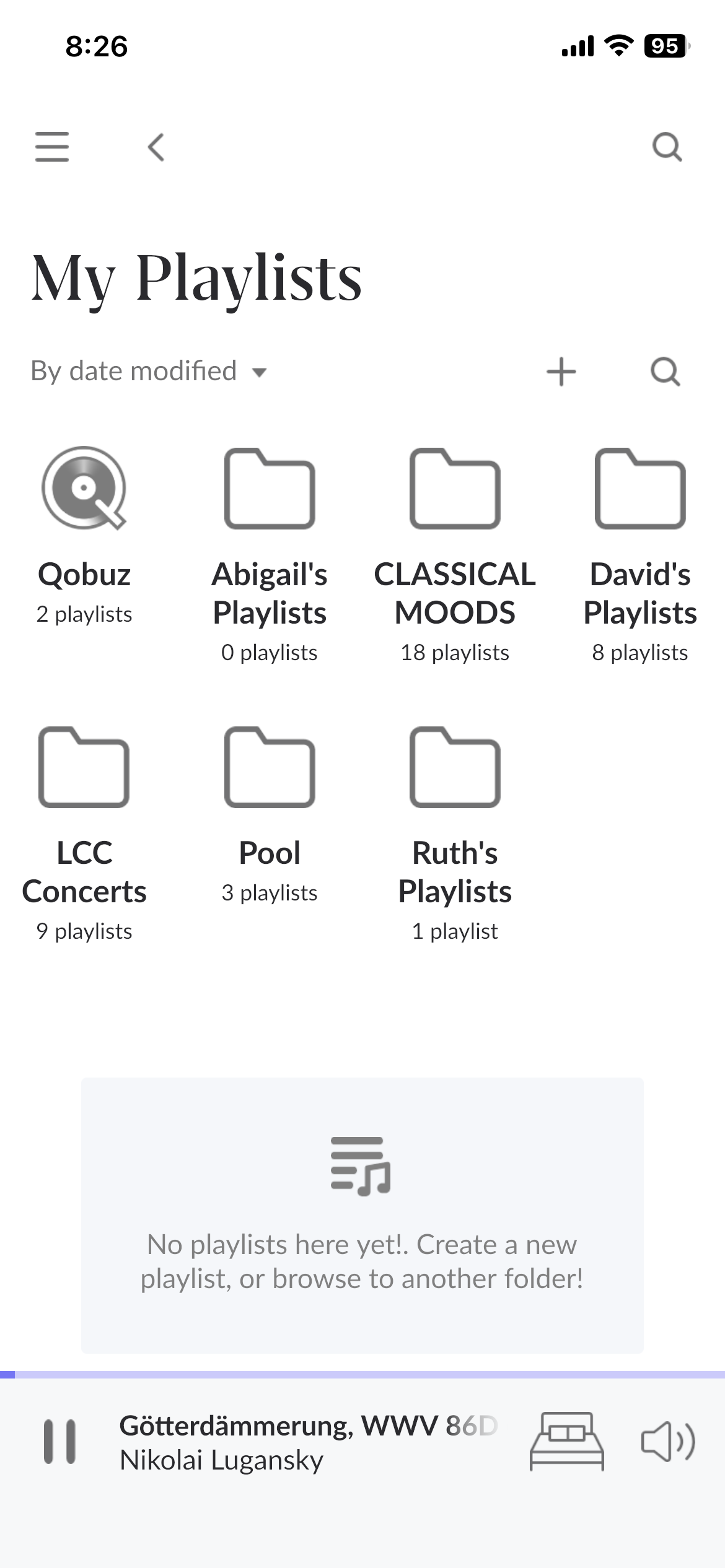This screenshot has height=1568, width=725.
Task: Open the Pool folder
Action: [270, 814]
